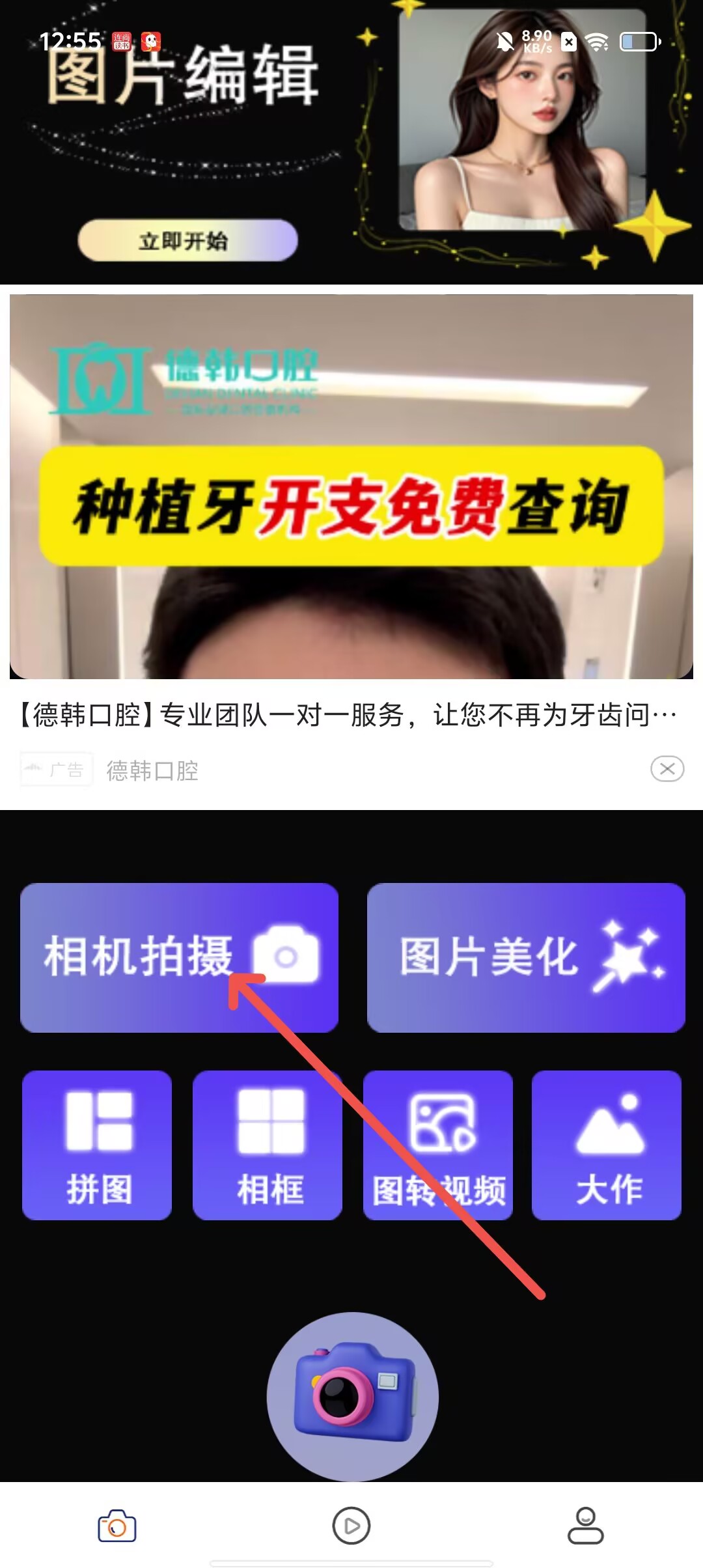
Task: Tap the large round camera button
Action: (x=352, y=1396)
